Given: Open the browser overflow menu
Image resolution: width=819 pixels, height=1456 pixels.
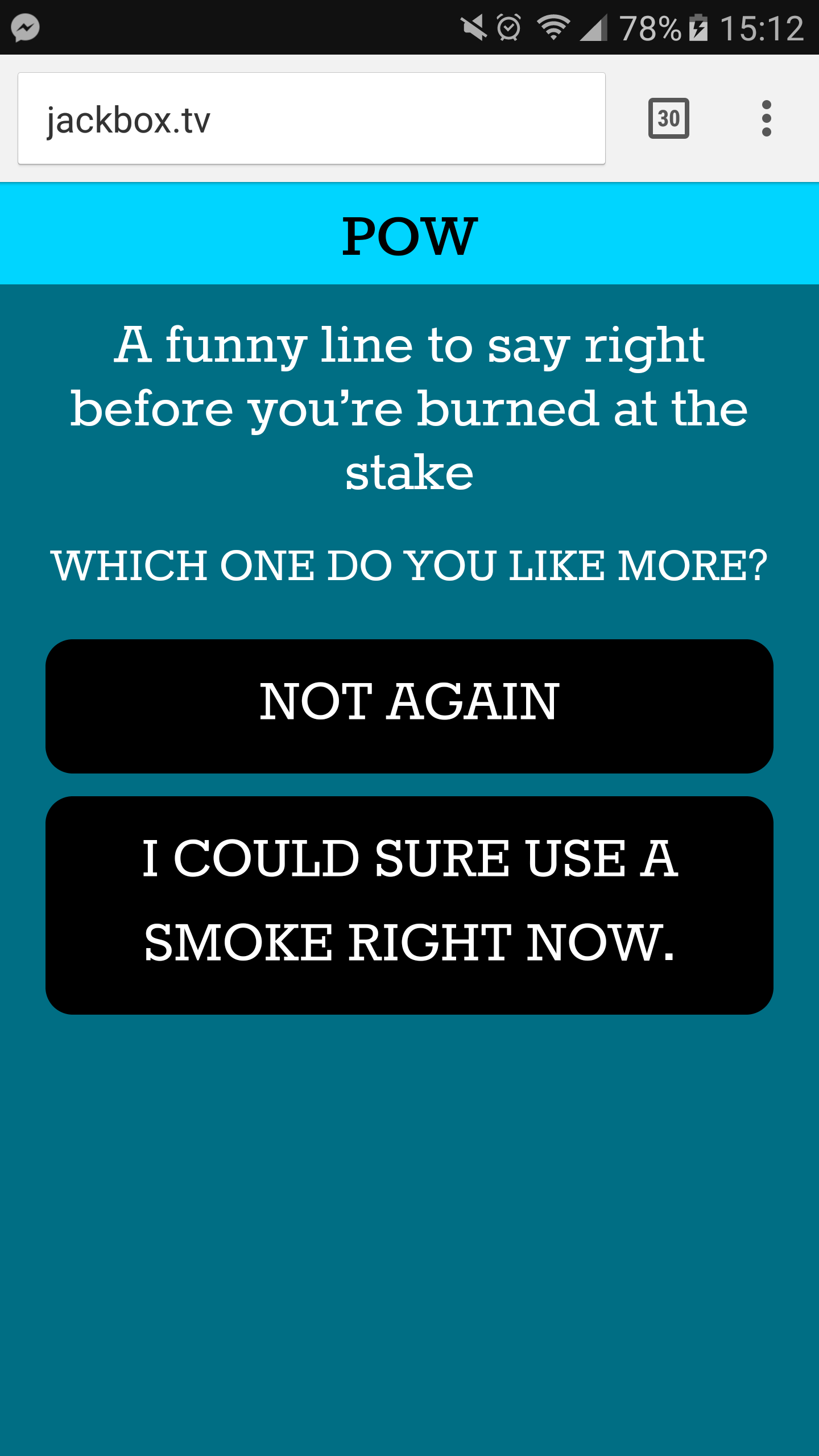Looking at the screenshot, I should click(766, 118).
